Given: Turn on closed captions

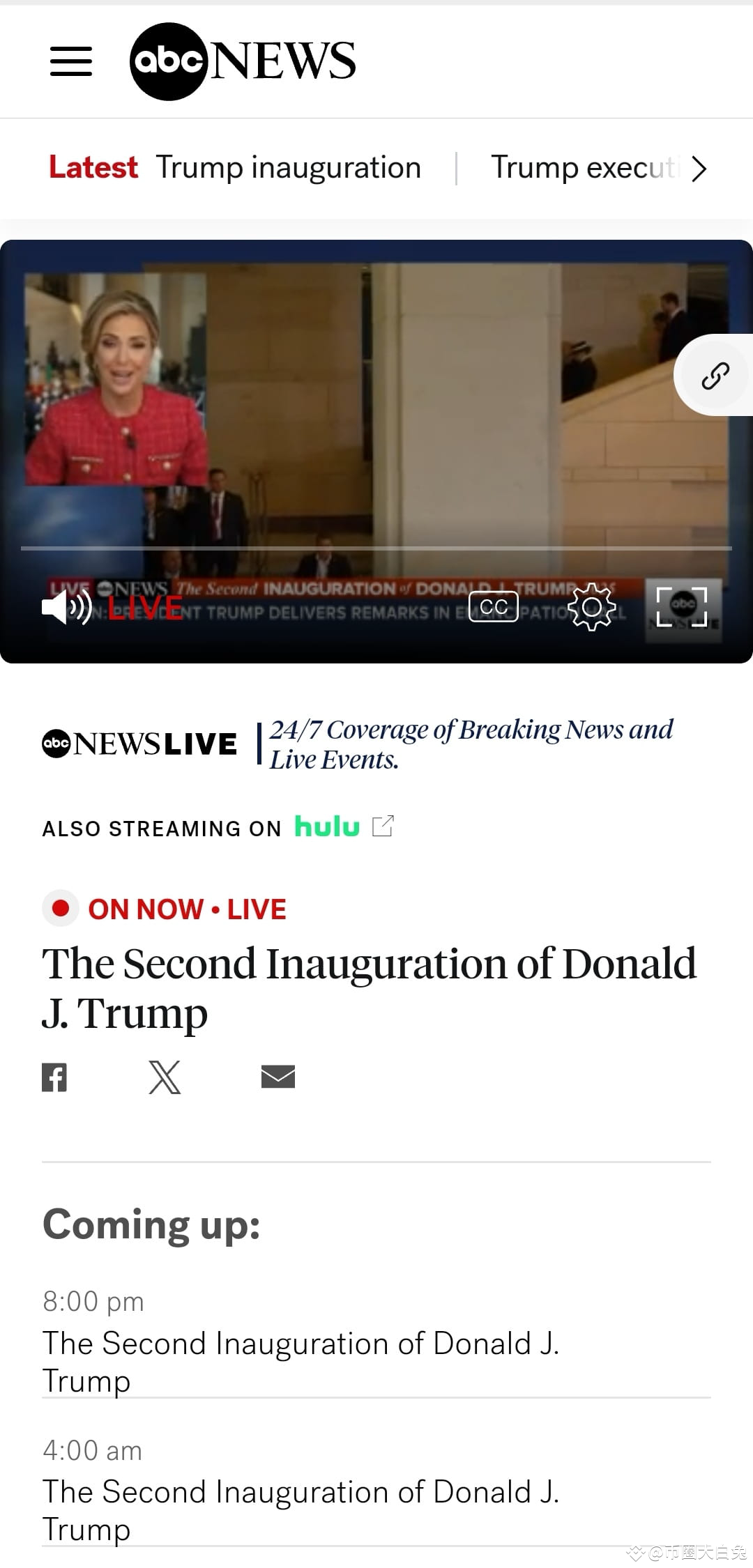Looking at the screenshot, I should pos(493,606).
